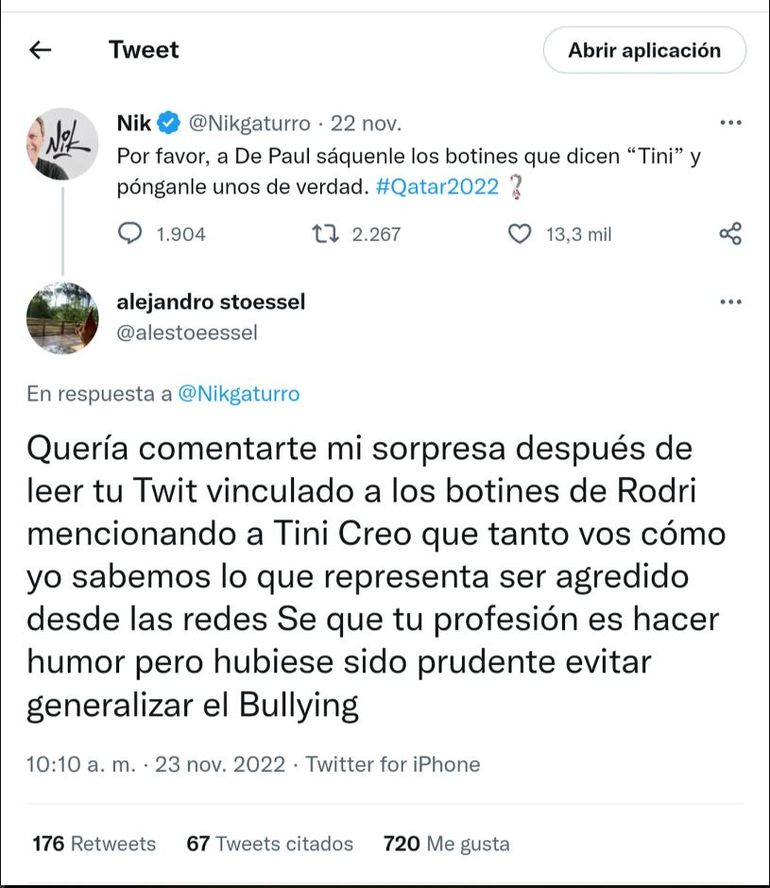The height and width of the screenshot is (888, 770).
Task: Open the overflow menu on Nik's tweet
Action: [x=731, y=123]
